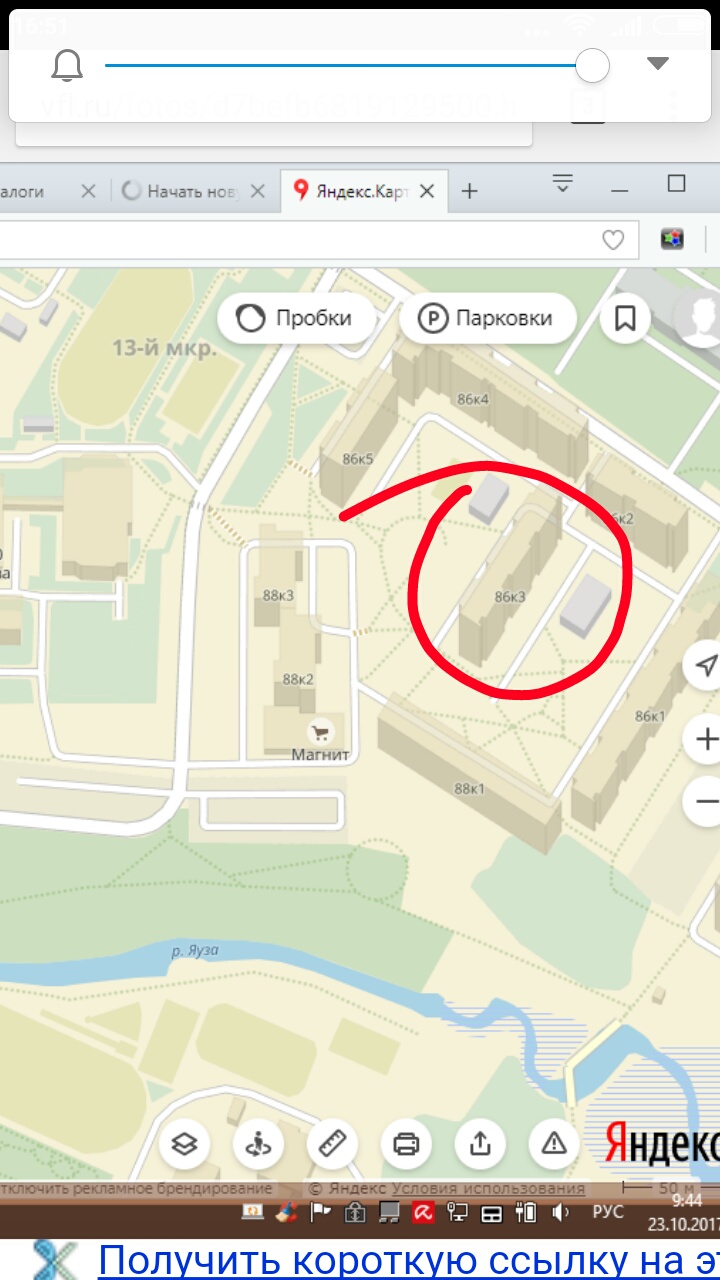The image size is (720, 1280).
Task: Mute the ringer via the bell icon
Action: [x=67, y=65]
